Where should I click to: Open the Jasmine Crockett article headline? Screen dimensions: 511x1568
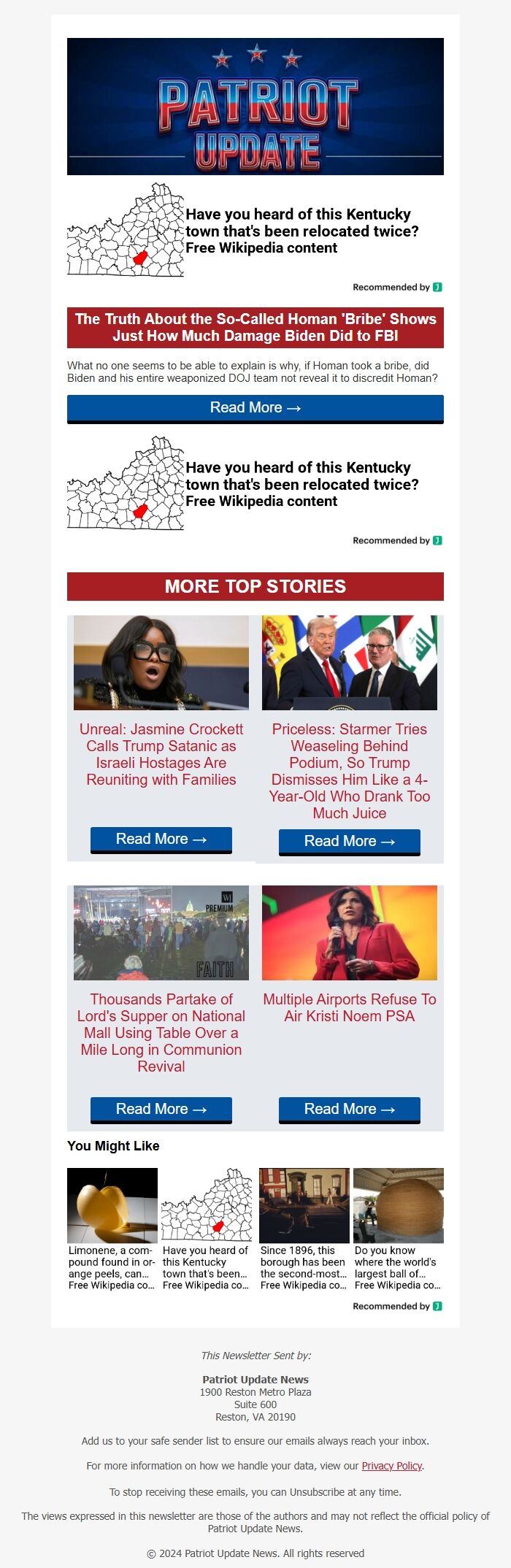[x=161, y=754]
